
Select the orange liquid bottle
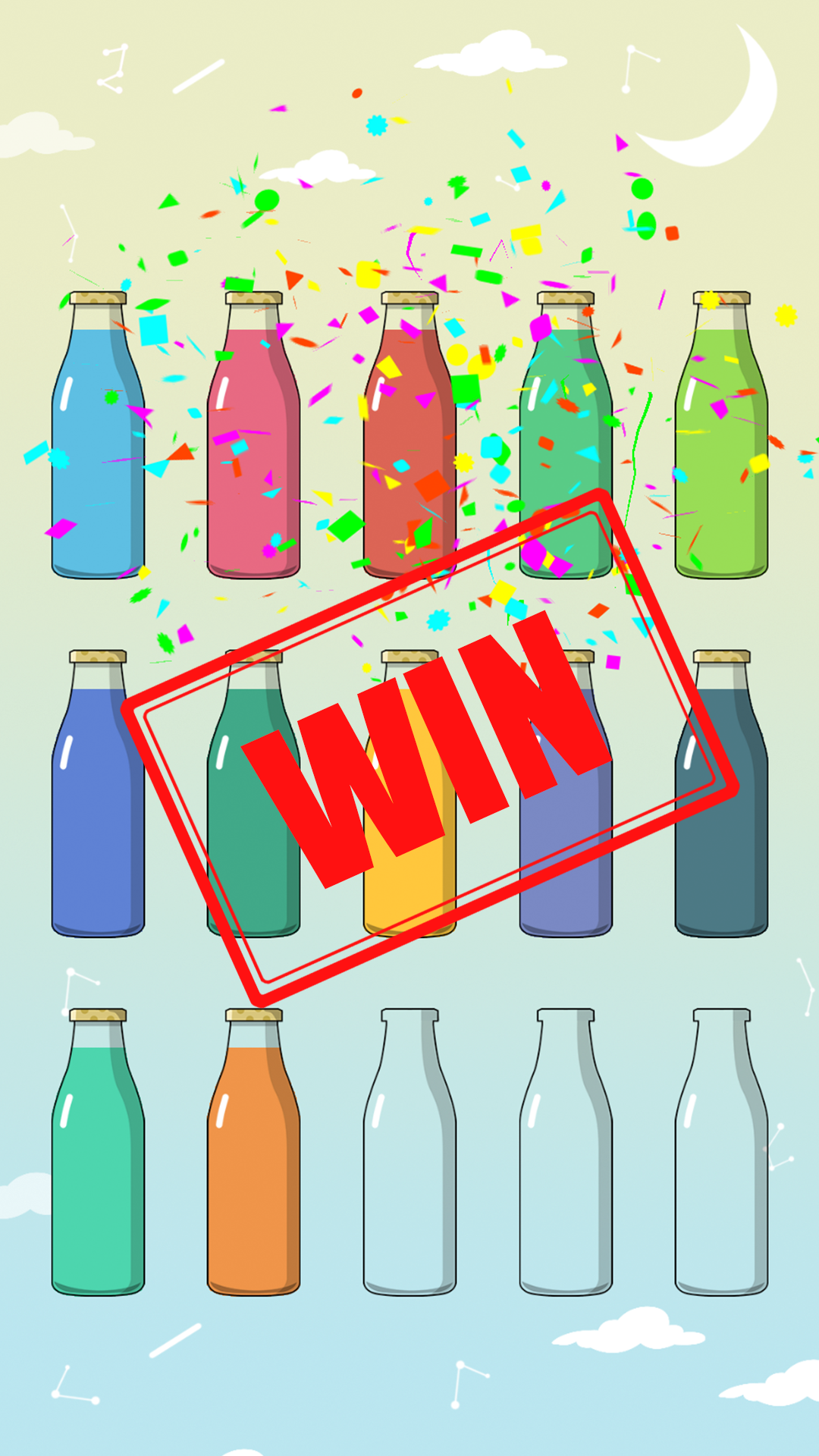[253, 1160]
